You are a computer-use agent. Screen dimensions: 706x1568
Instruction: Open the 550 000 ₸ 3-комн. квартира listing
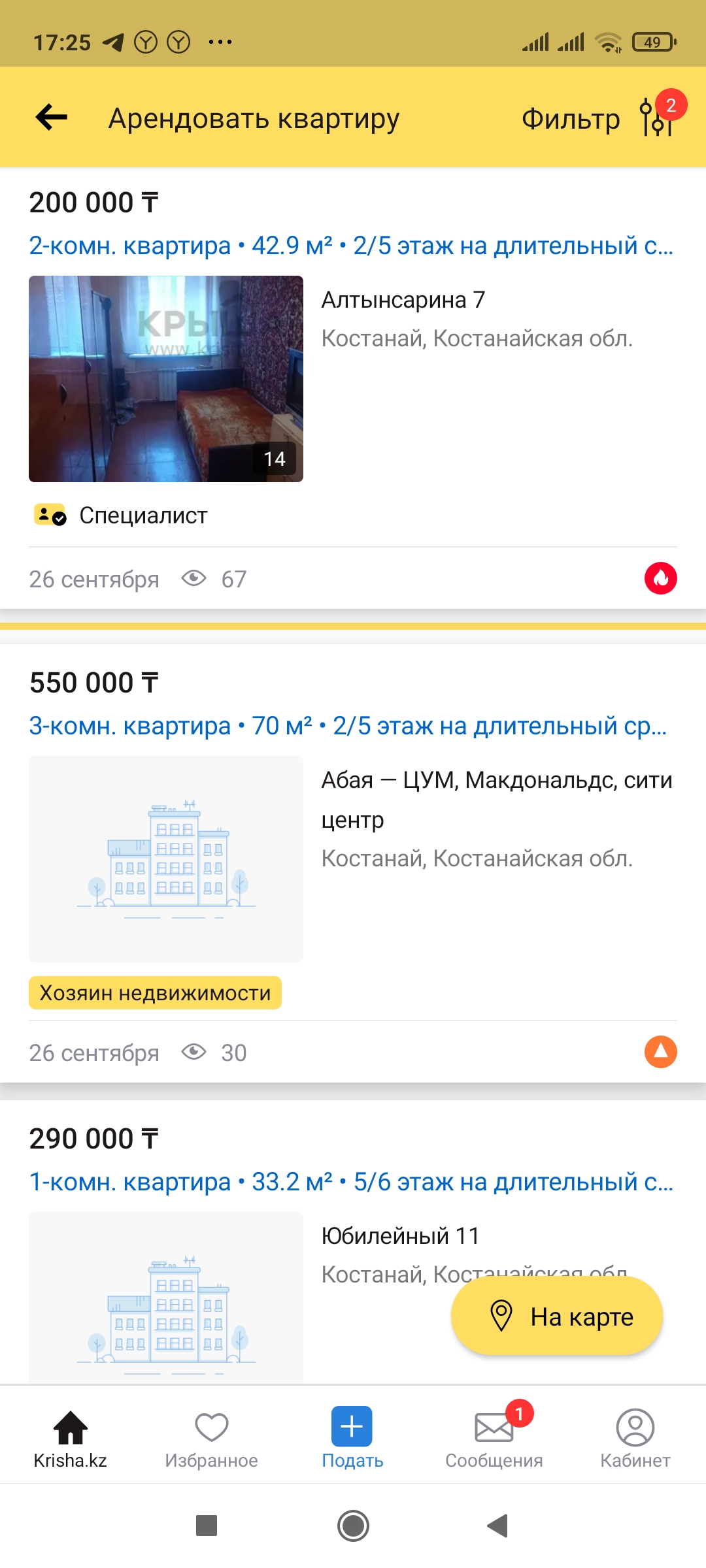click(x=353, y=864)
